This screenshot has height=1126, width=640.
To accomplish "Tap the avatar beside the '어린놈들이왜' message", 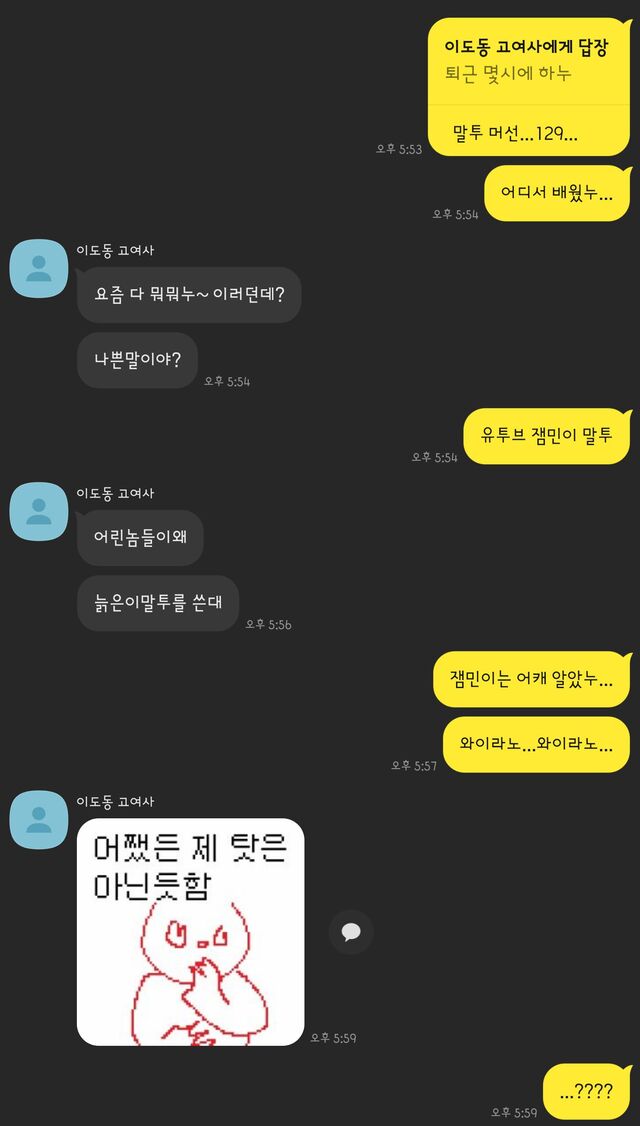I will (x=39, y=511).
